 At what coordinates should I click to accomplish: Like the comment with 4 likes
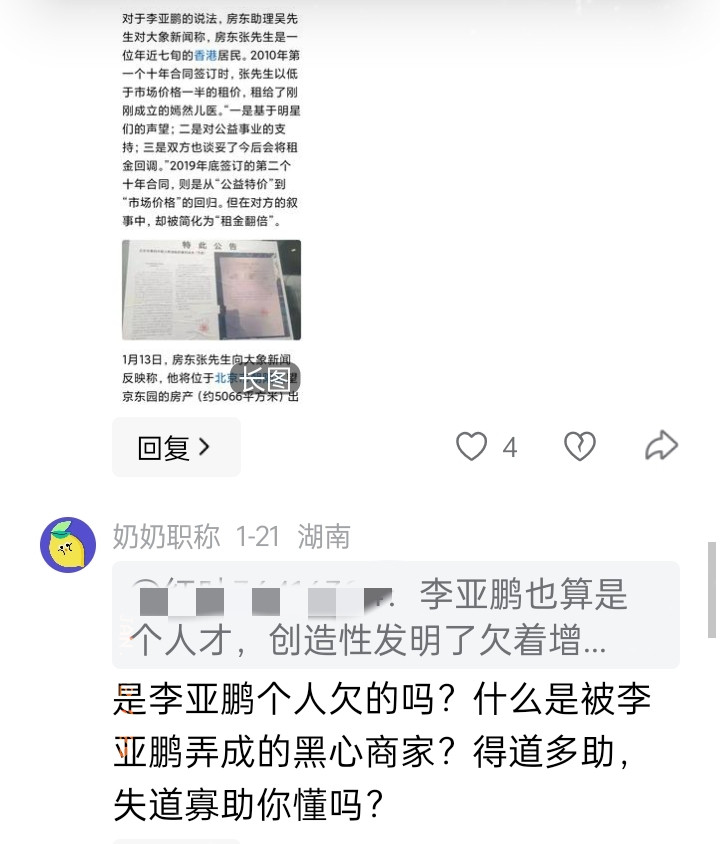tap(471, 446)
